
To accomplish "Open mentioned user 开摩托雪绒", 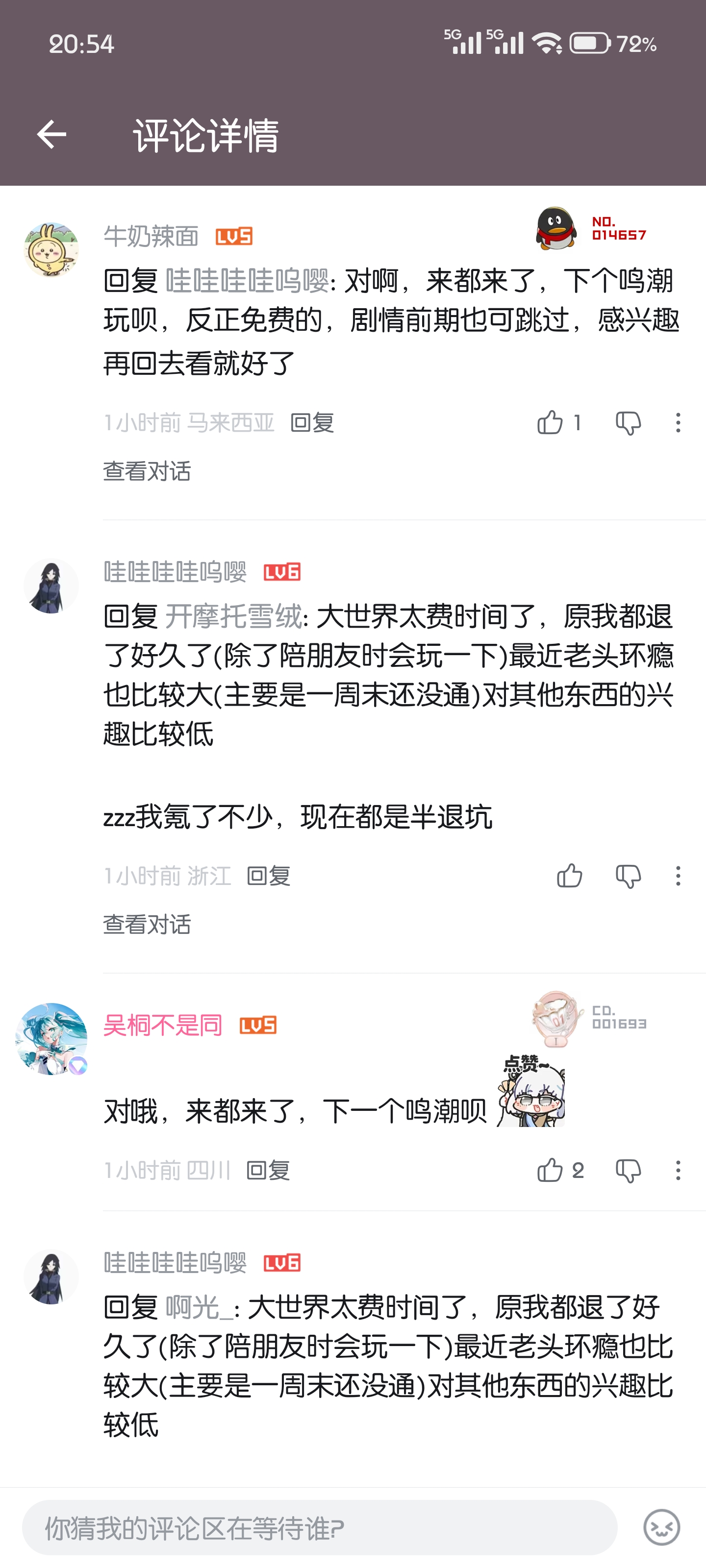I will coord(233,616).
